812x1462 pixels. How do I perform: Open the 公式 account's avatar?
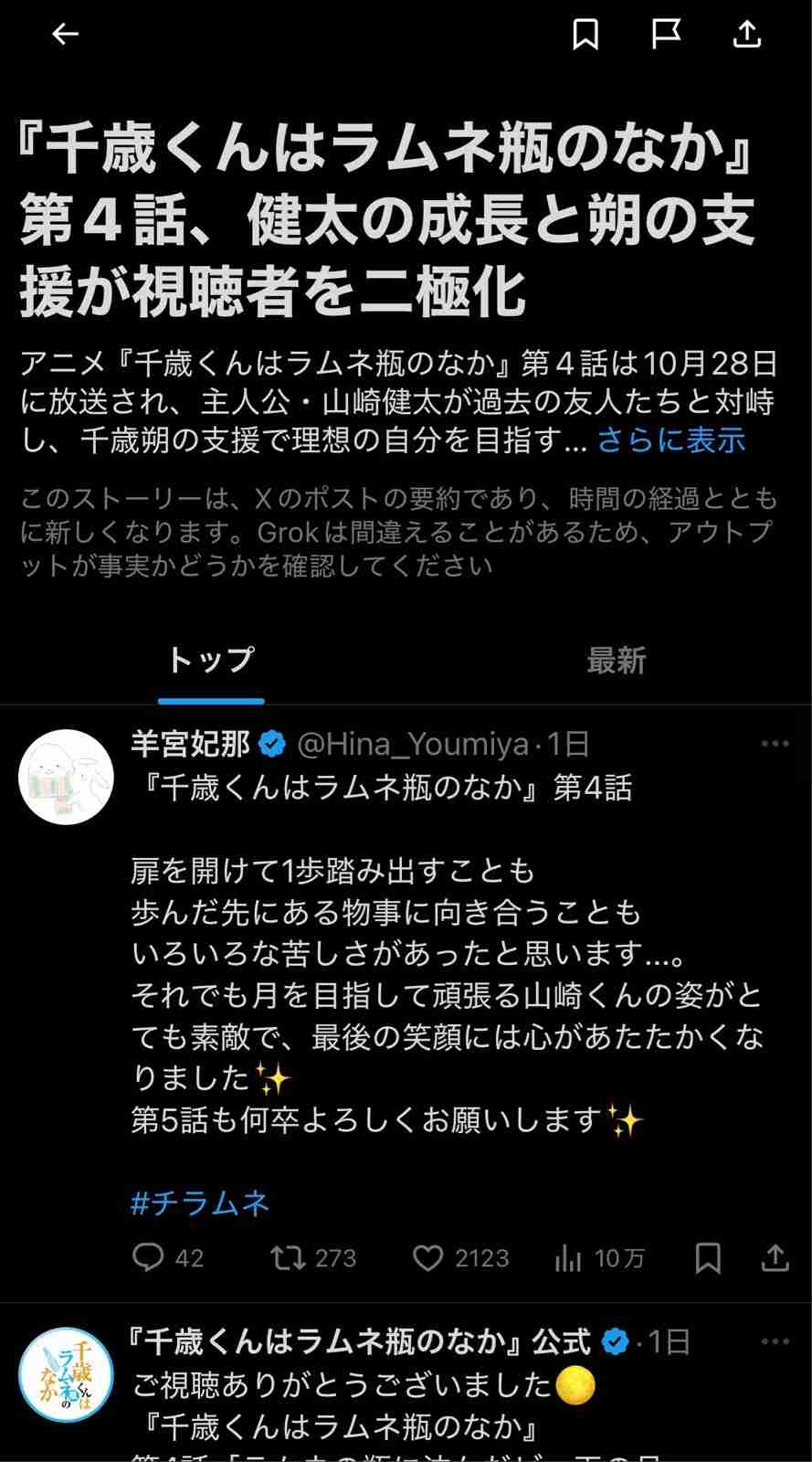click(66, 1375)
